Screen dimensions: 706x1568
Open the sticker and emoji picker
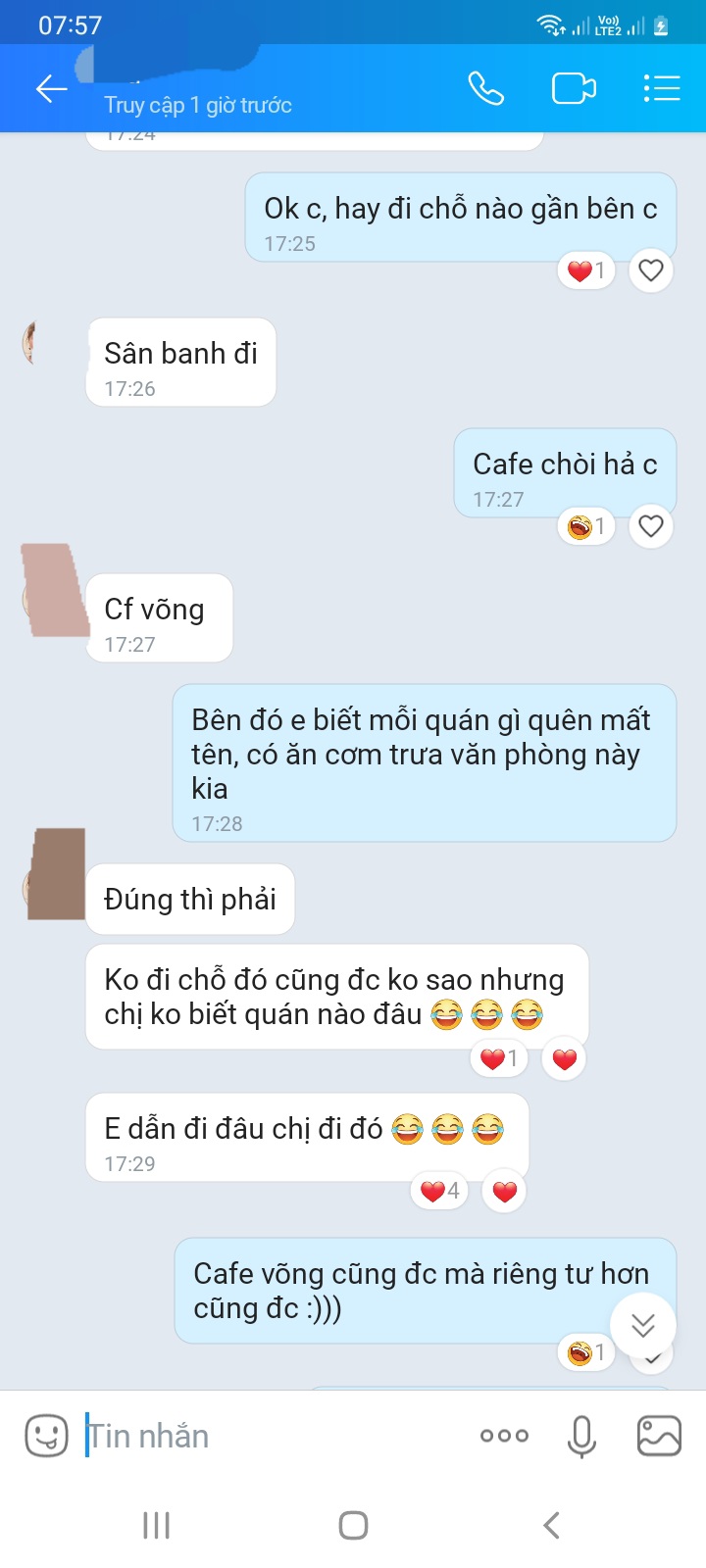[x=46, y=1437]
